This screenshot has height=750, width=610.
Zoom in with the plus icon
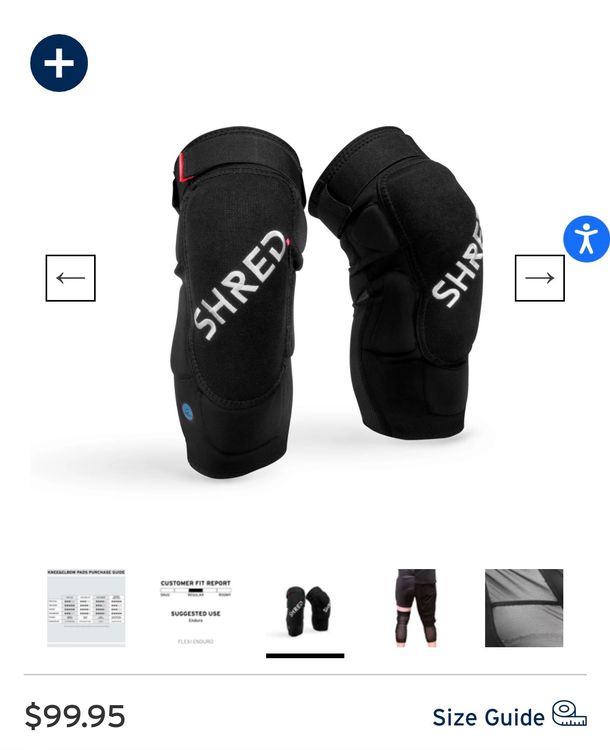coord(59,63)
